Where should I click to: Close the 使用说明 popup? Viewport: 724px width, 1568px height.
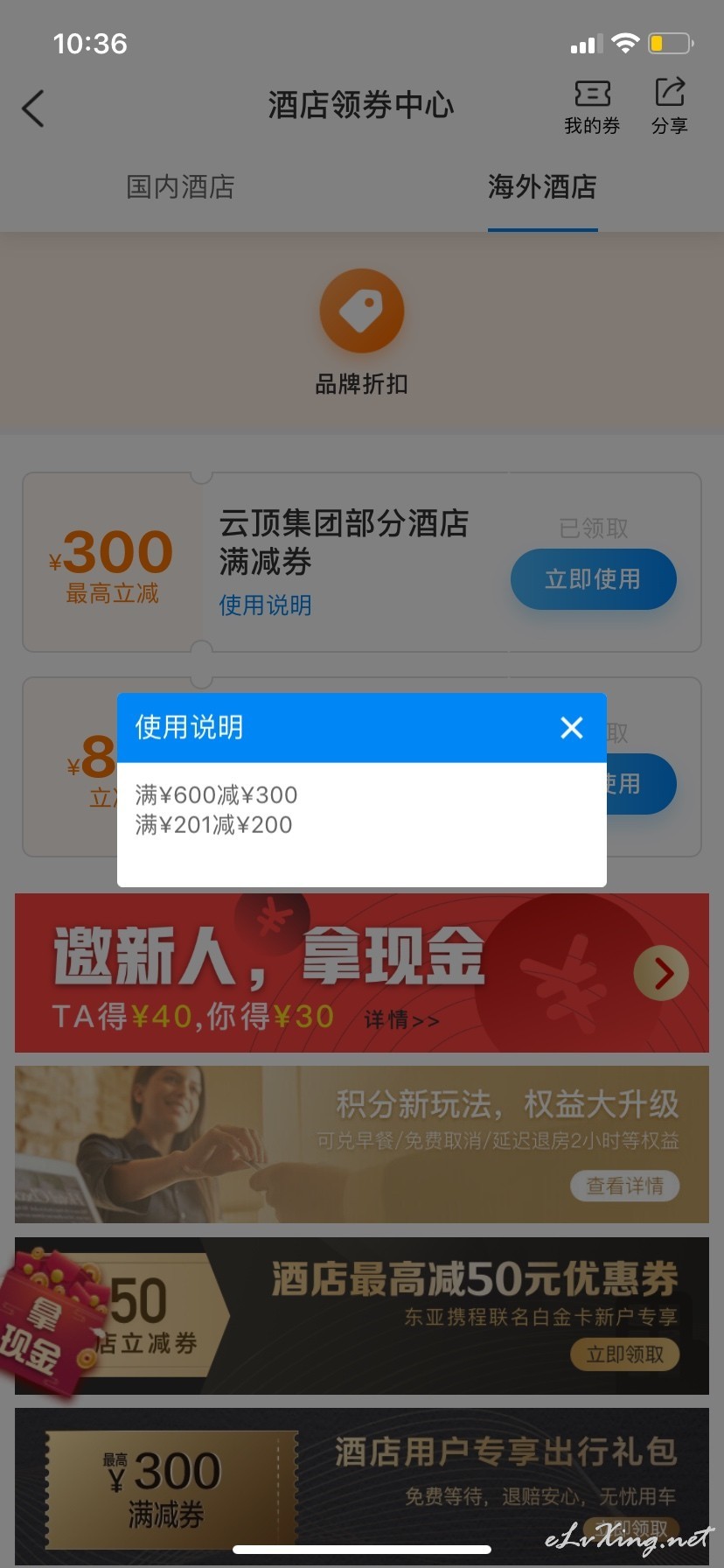tap(572, 727)
